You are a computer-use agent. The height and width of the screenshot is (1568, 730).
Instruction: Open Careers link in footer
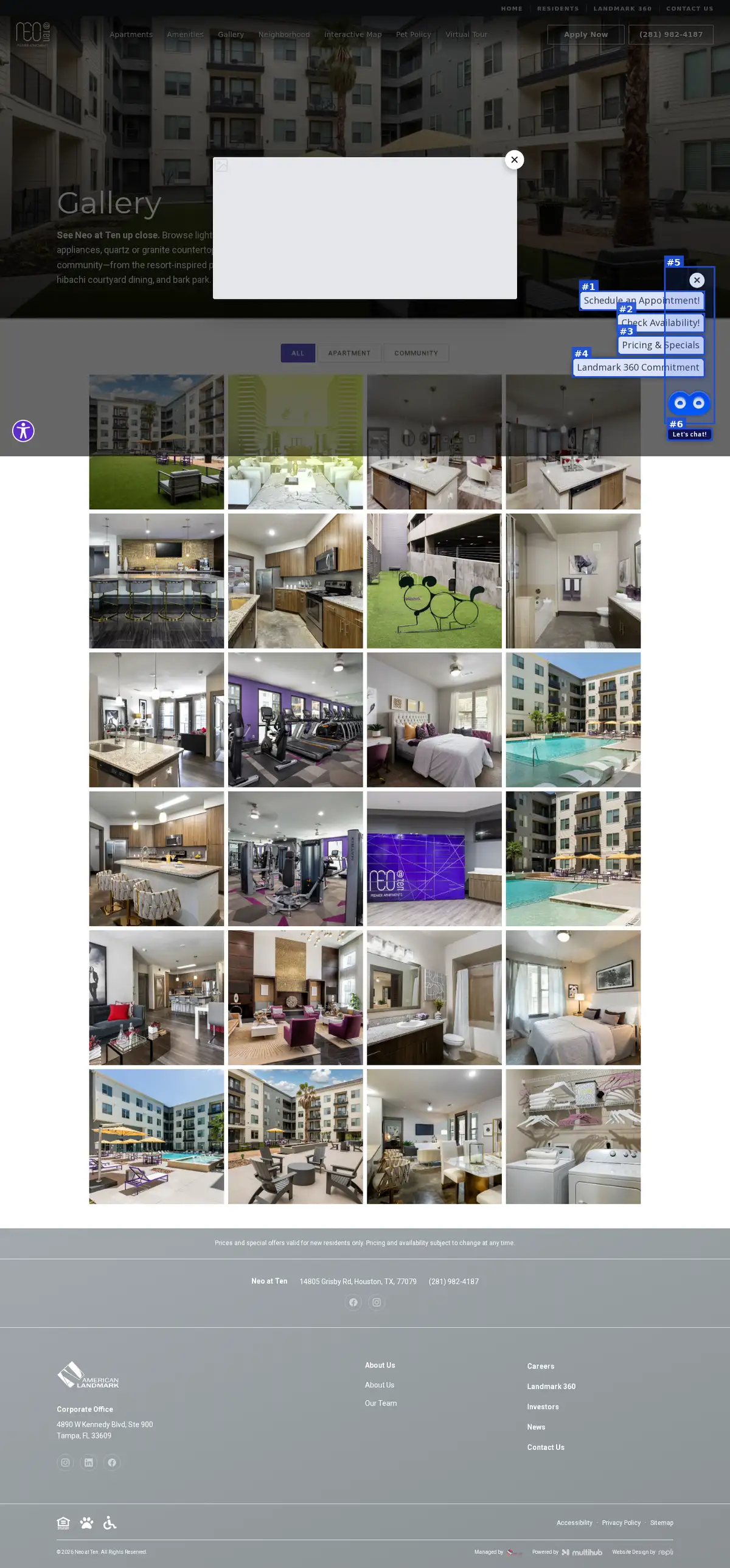coord(541,1366)
